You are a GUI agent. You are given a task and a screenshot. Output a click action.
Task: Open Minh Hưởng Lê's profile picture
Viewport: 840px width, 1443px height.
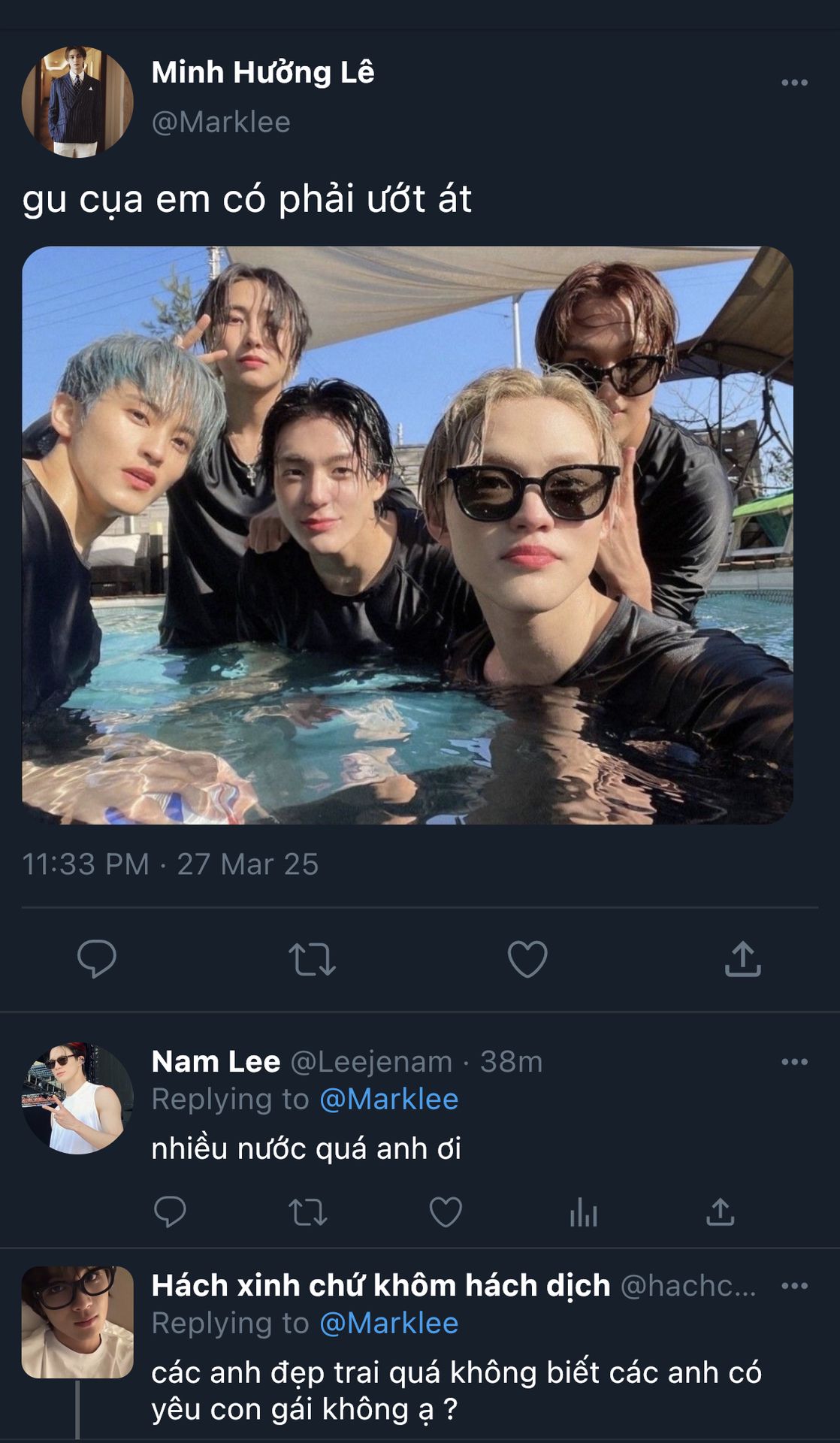[77, 102]
